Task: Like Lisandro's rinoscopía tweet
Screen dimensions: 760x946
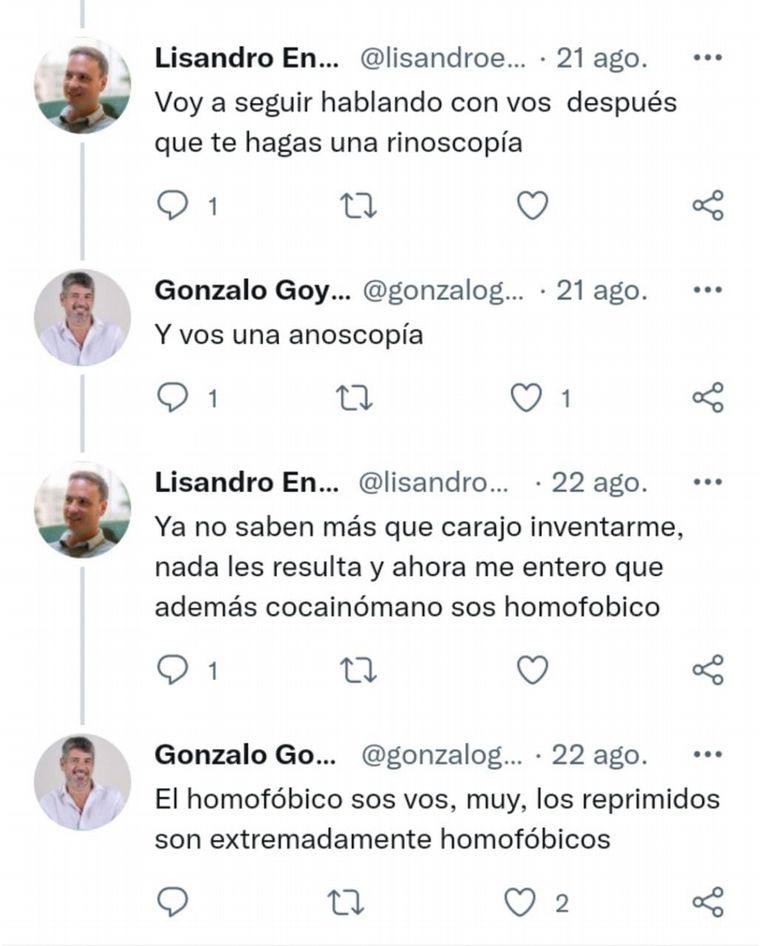Action: click(x=532, y=206)
